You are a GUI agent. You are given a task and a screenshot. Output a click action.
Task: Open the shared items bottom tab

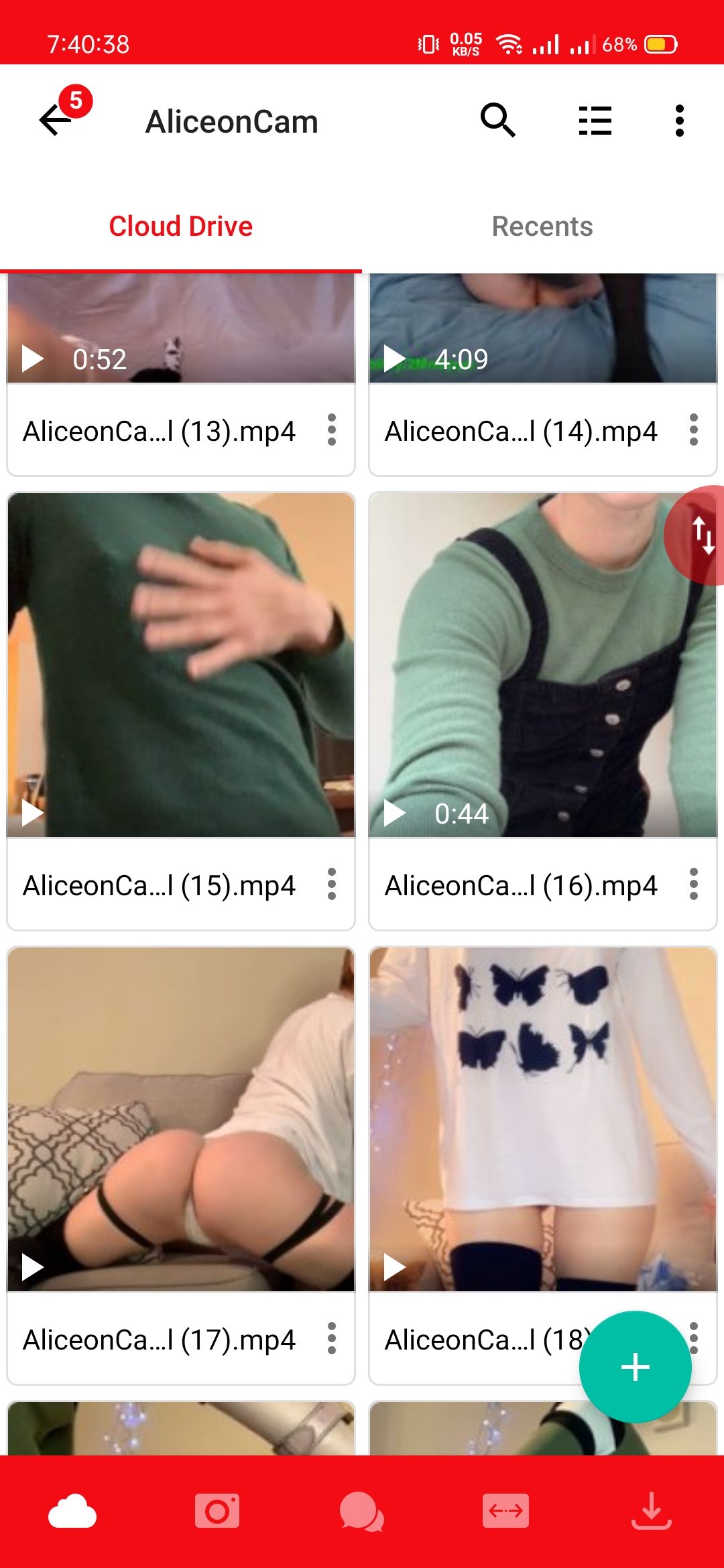[506, 1511]
